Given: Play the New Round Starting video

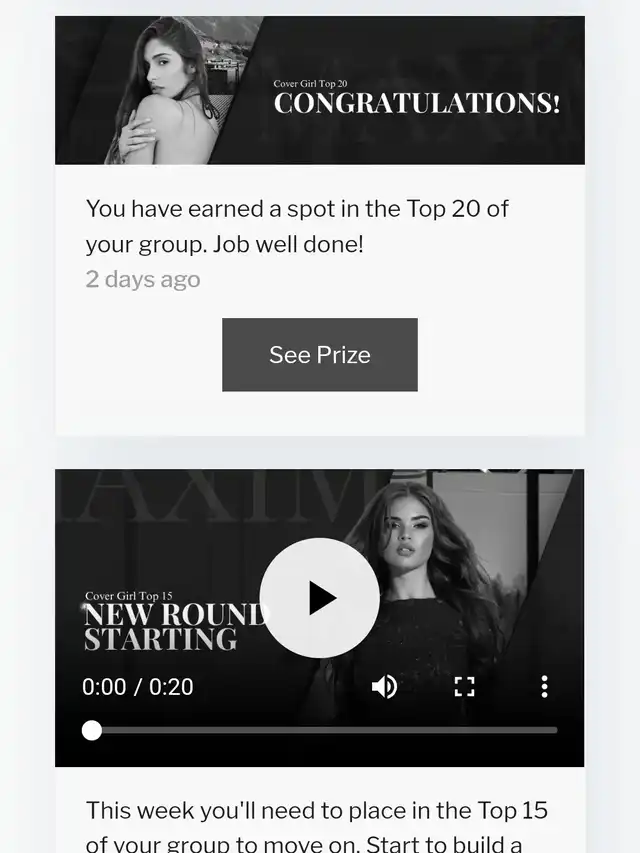Looking at the screenshot, I should click(x=319, y=598).
